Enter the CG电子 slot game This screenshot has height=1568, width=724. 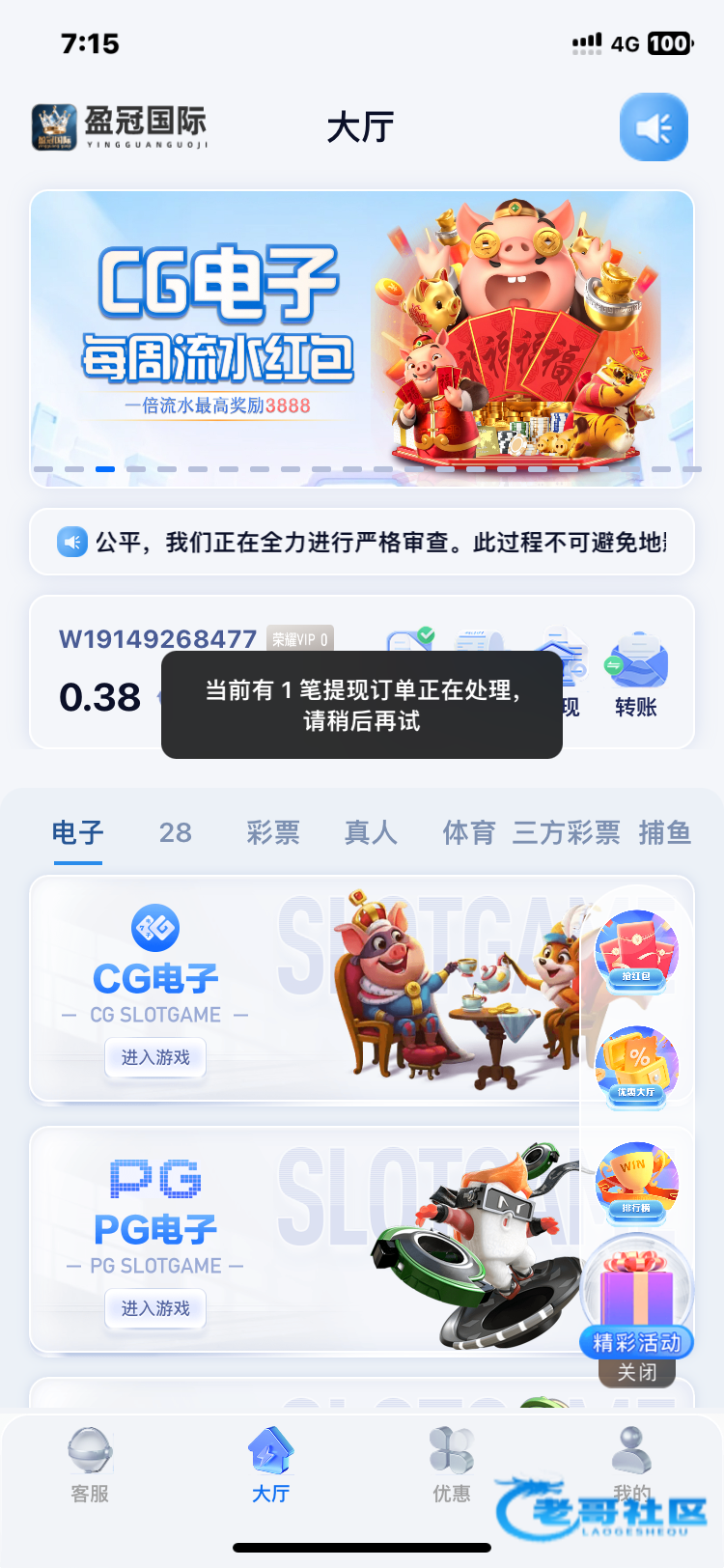pos(155,1057)
